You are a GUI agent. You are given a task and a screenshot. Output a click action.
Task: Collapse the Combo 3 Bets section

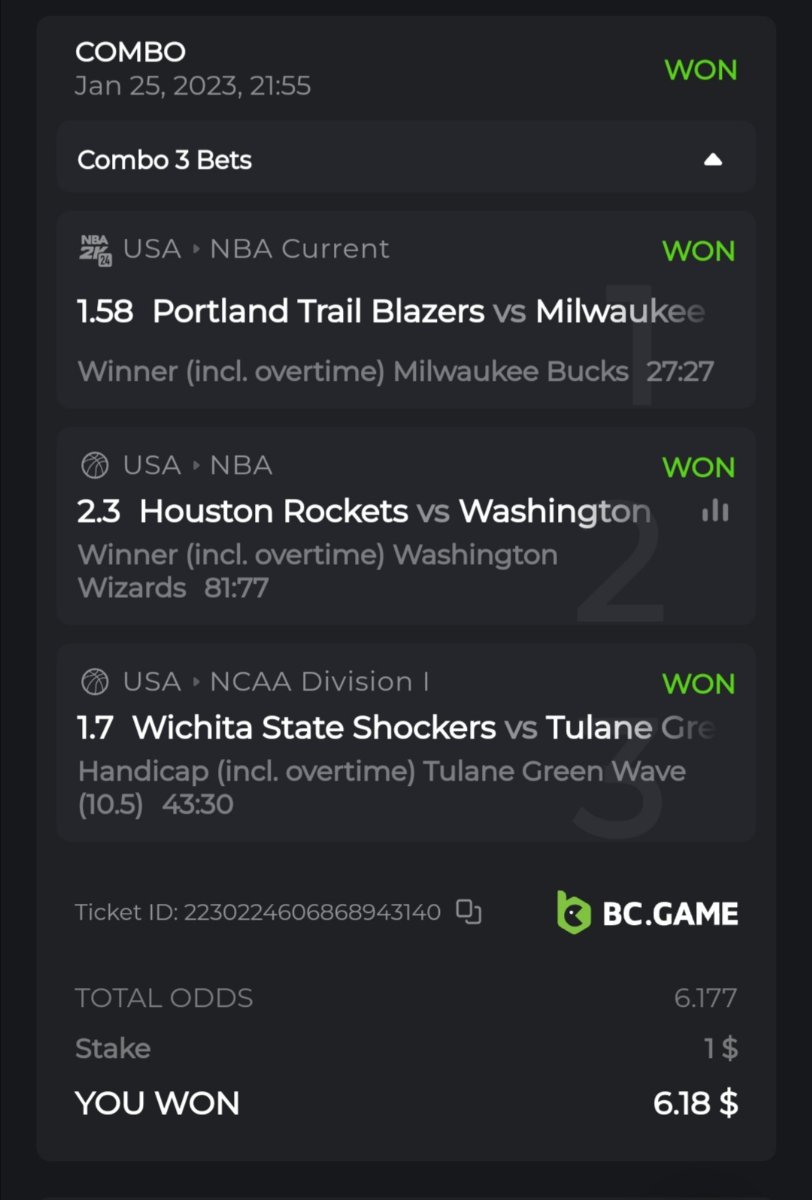coord(712,160)
